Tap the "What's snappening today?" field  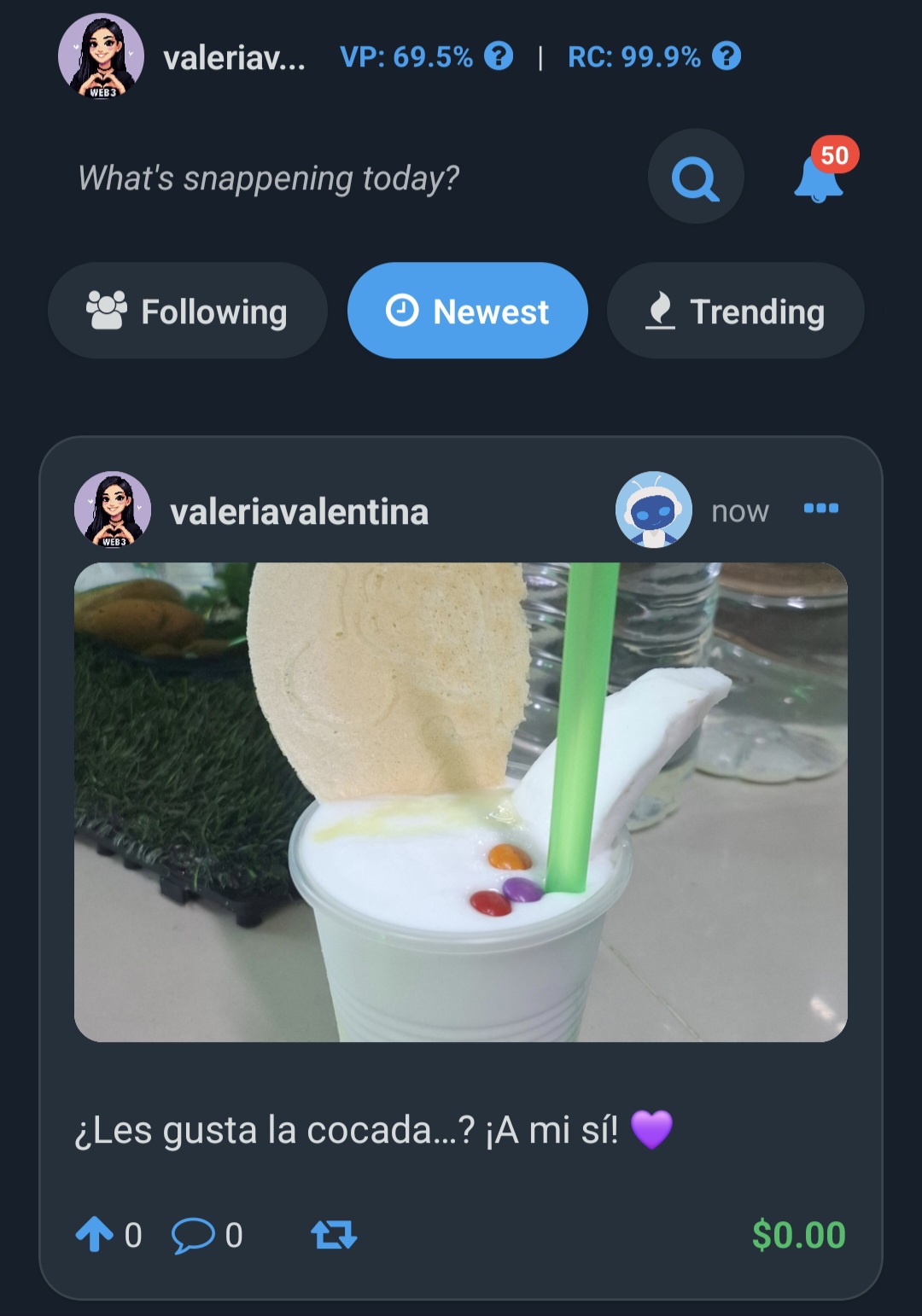coord(269,178)
